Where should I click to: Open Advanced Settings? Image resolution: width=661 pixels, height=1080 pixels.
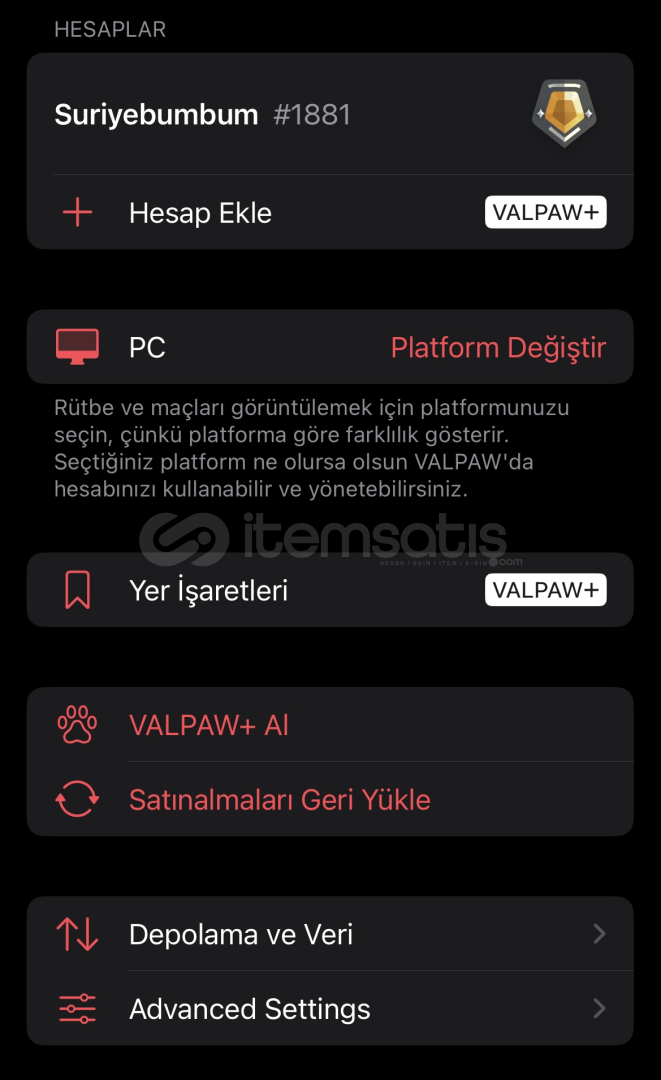[x=330, y=1008]
